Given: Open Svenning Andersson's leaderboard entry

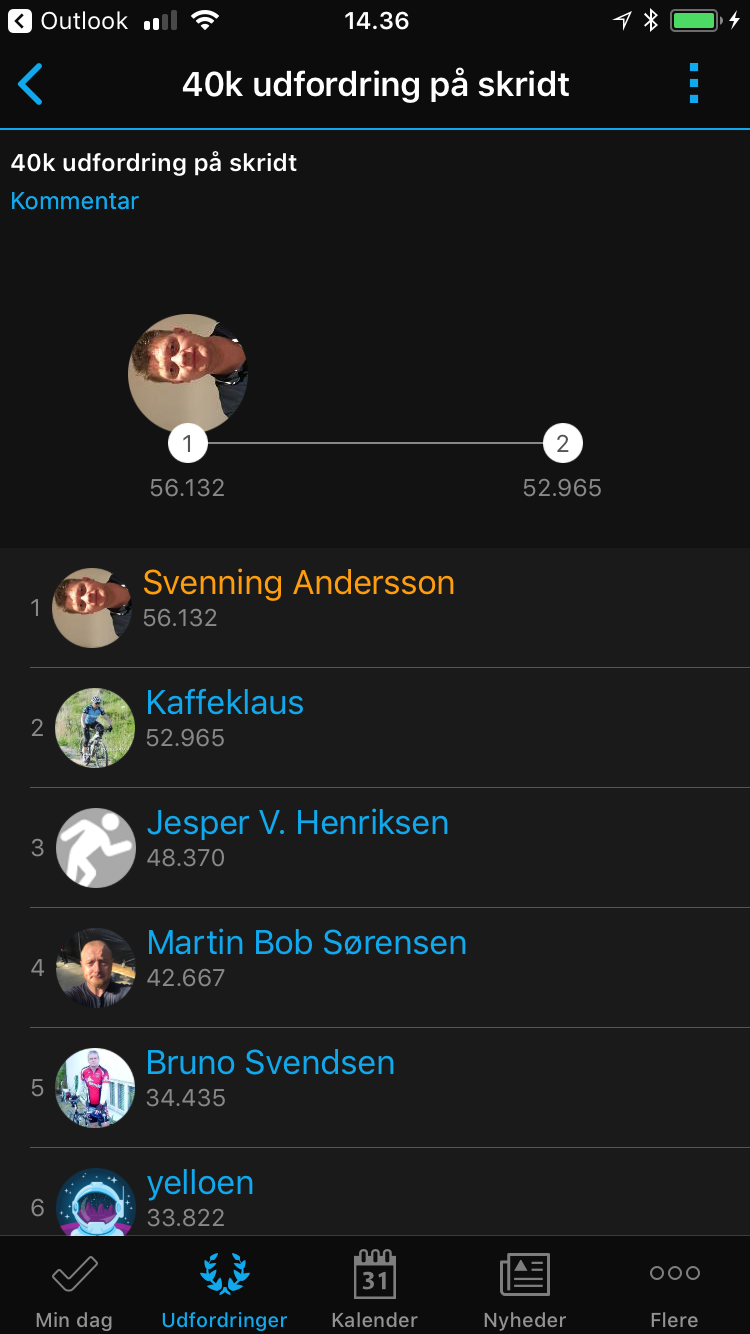Looking at the screenshot, I should (x=375, y=608).
